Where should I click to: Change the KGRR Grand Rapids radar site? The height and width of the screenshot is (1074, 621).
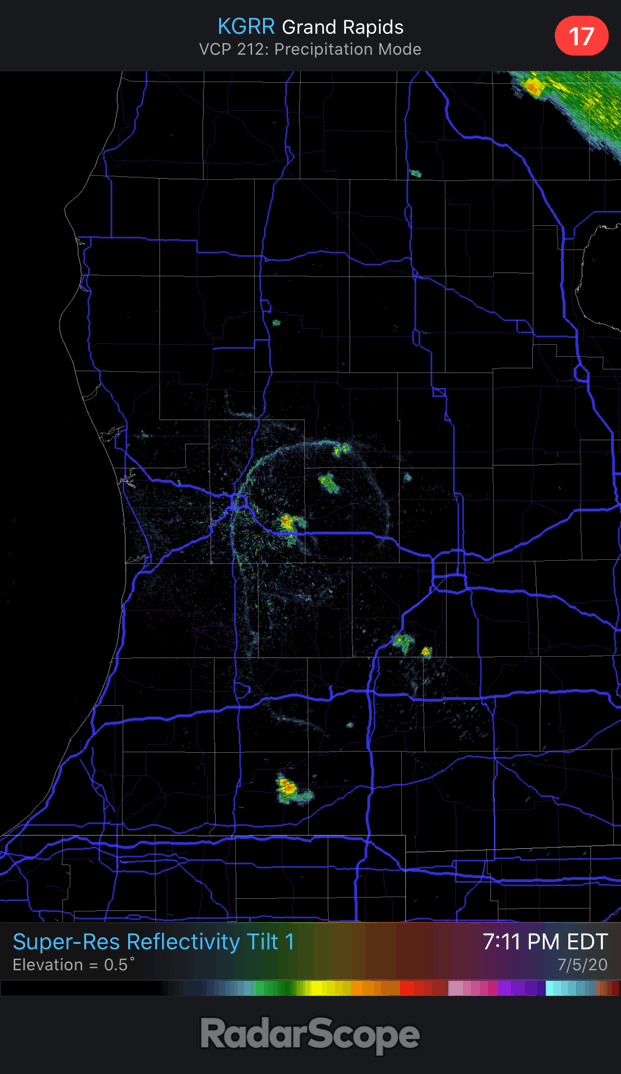coord(310,27)
